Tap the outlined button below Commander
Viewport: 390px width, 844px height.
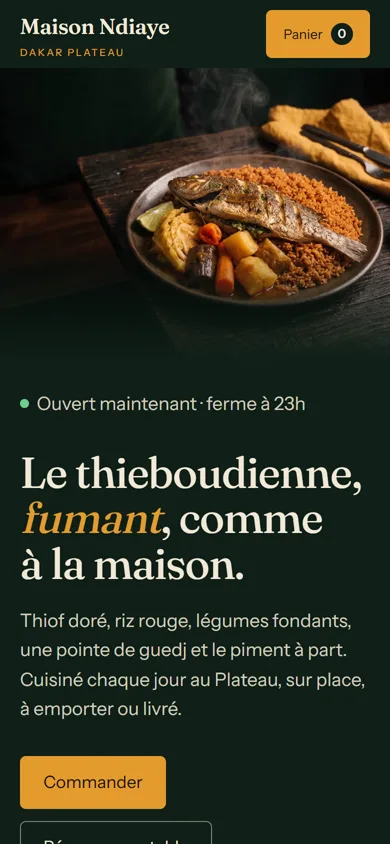(x=116, y=832)
